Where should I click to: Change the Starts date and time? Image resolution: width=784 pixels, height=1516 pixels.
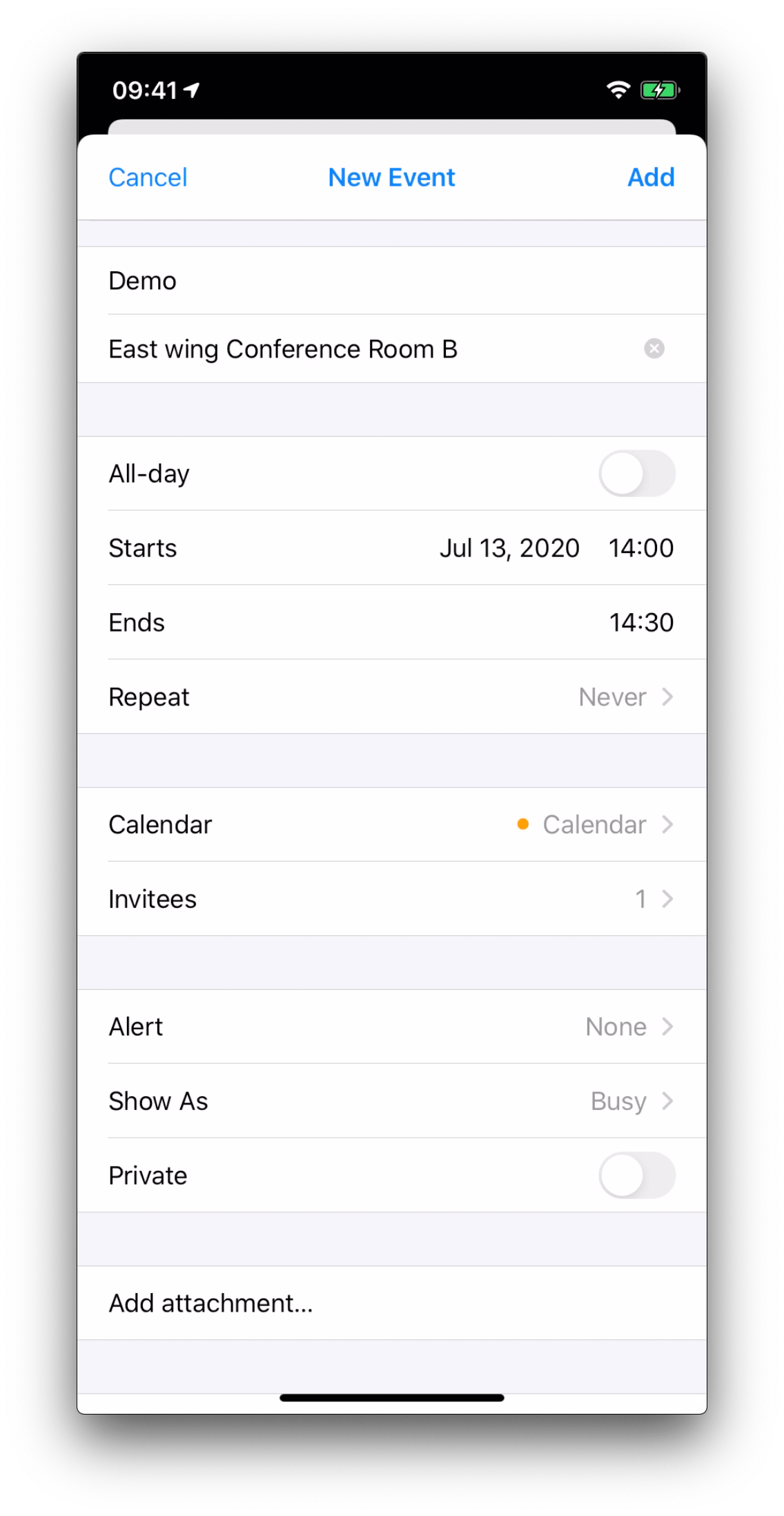(556, 548)
